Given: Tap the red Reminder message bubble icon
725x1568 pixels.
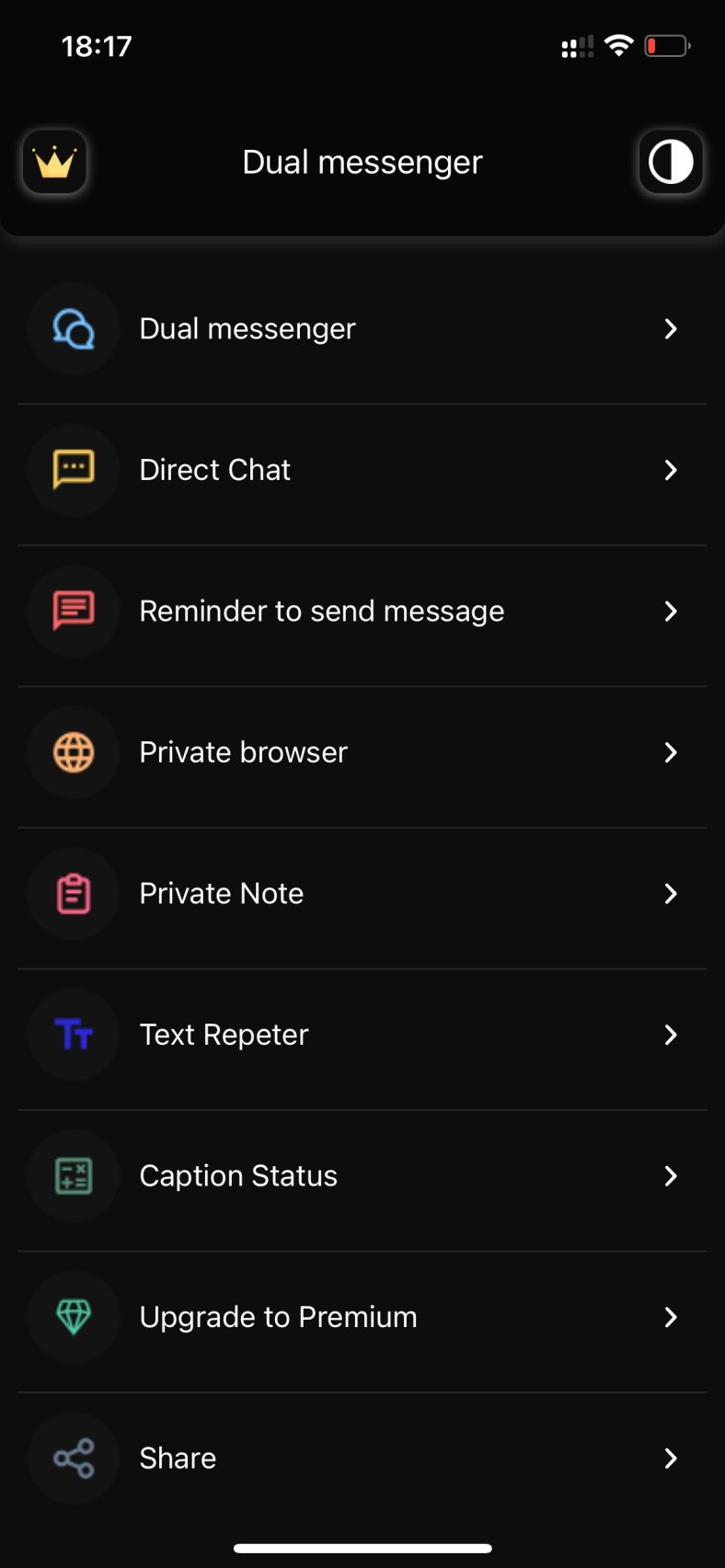Looking at the screenshot, I should [x=73, y=611].
